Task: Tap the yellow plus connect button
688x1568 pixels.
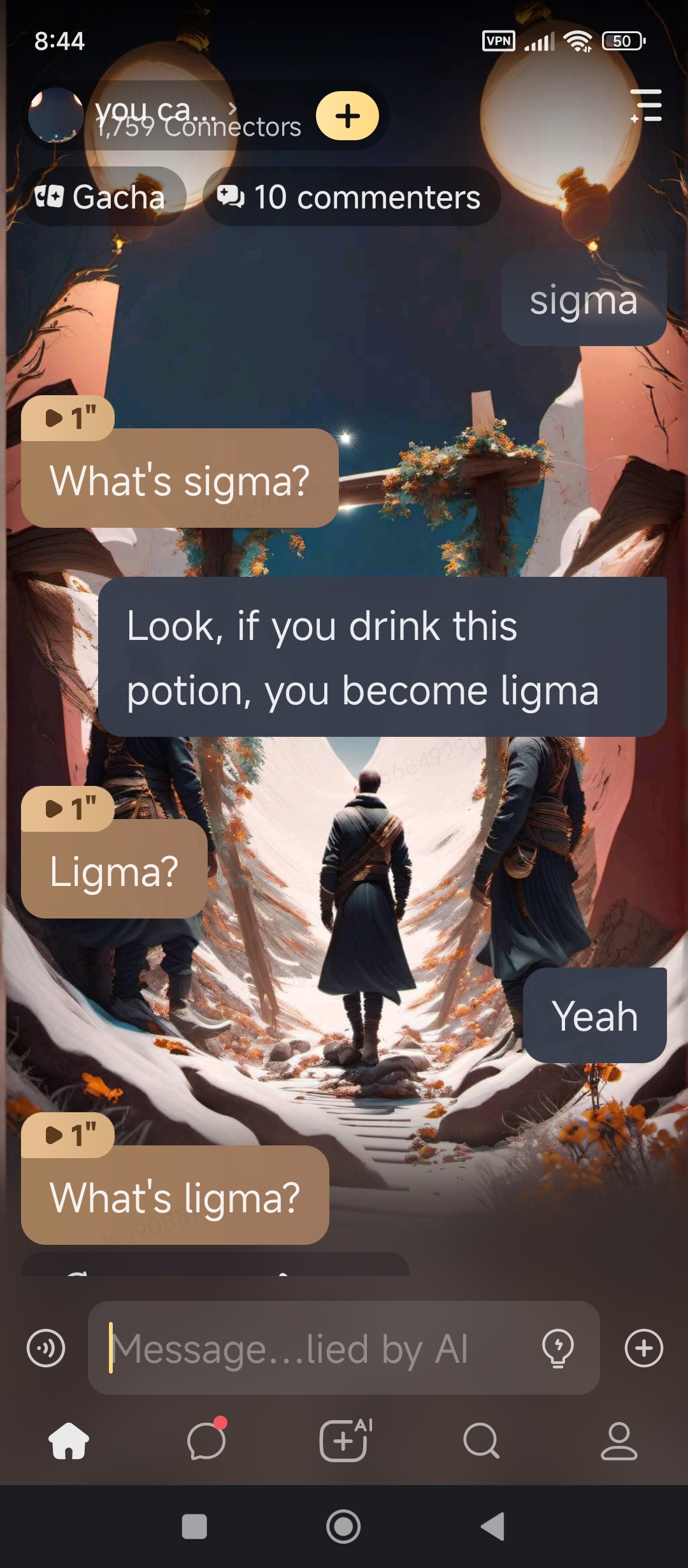Action: (x=347, y=116)
